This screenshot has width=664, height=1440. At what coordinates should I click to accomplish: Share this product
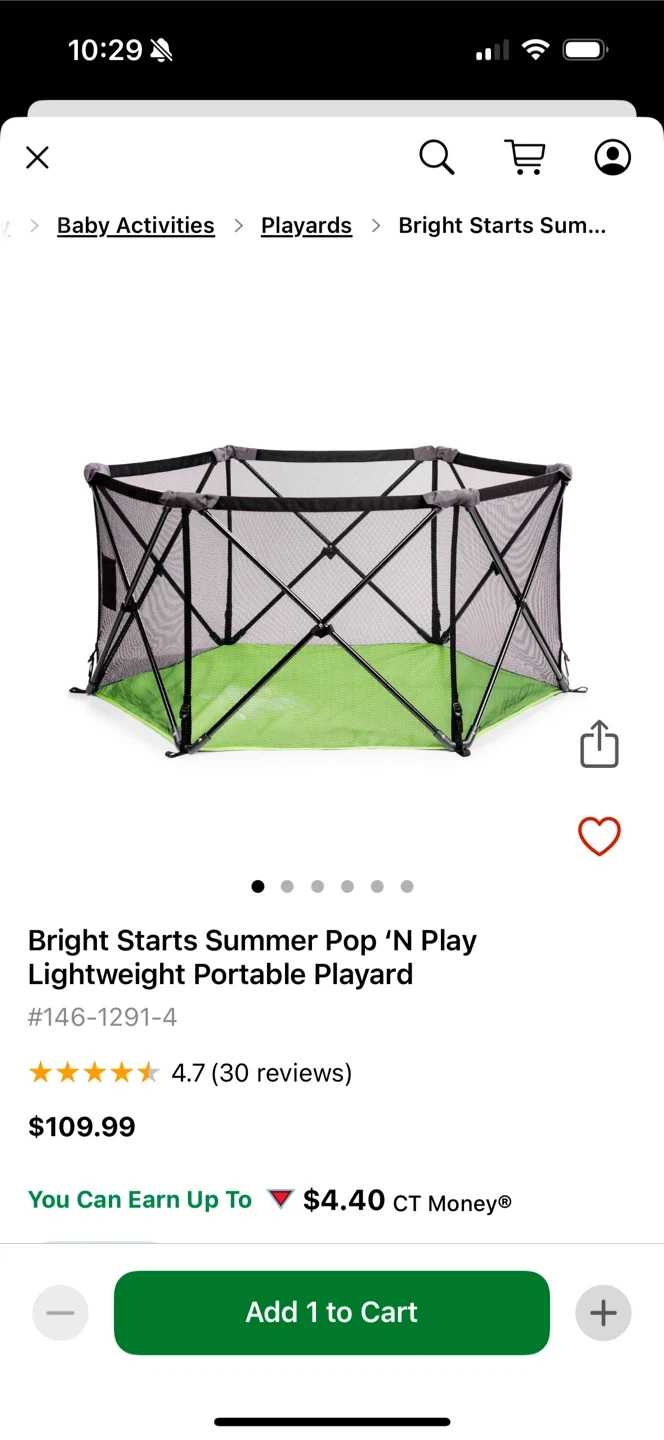pyautogui.click(x=599, y=745)
